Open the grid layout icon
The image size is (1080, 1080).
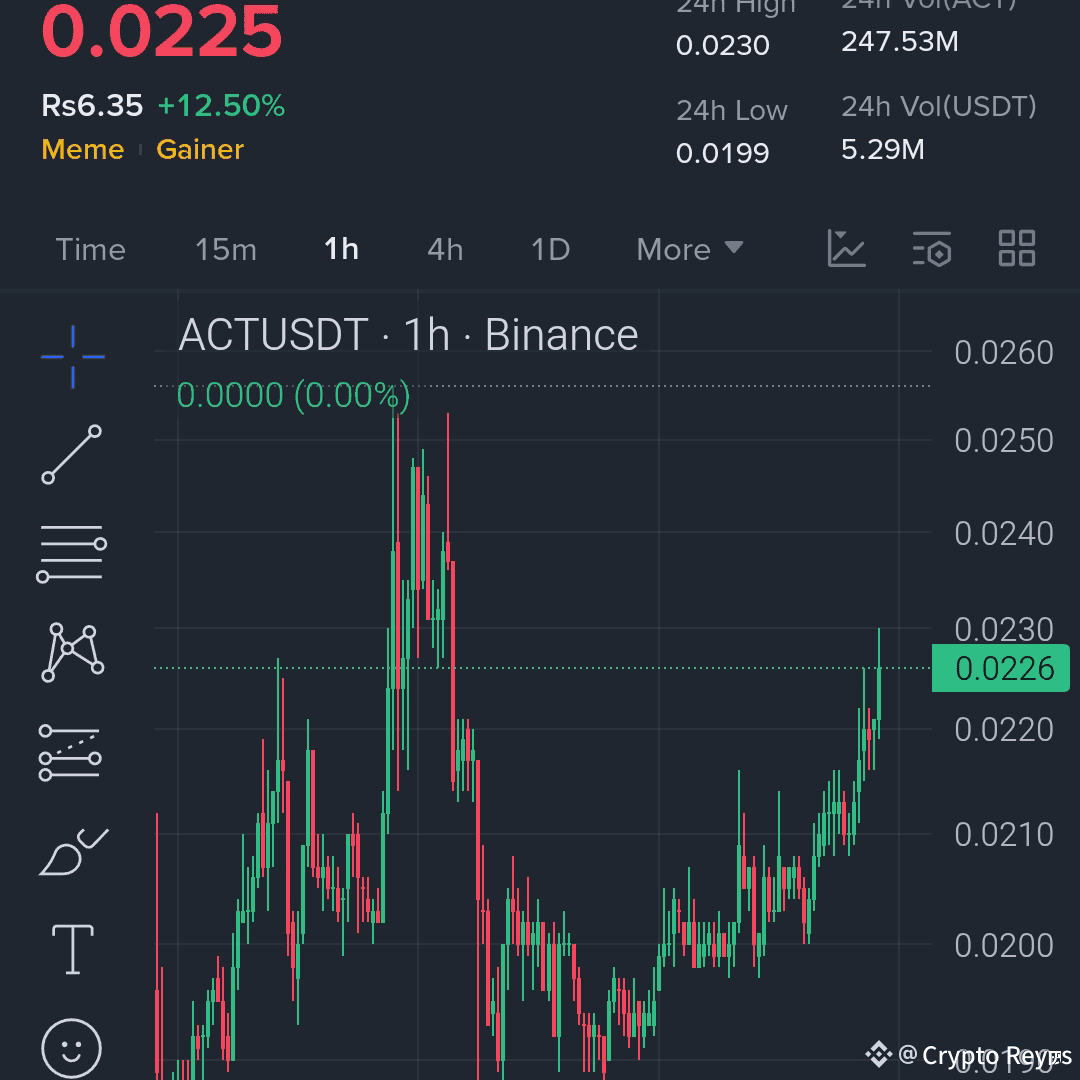(x=1017, y=248)
